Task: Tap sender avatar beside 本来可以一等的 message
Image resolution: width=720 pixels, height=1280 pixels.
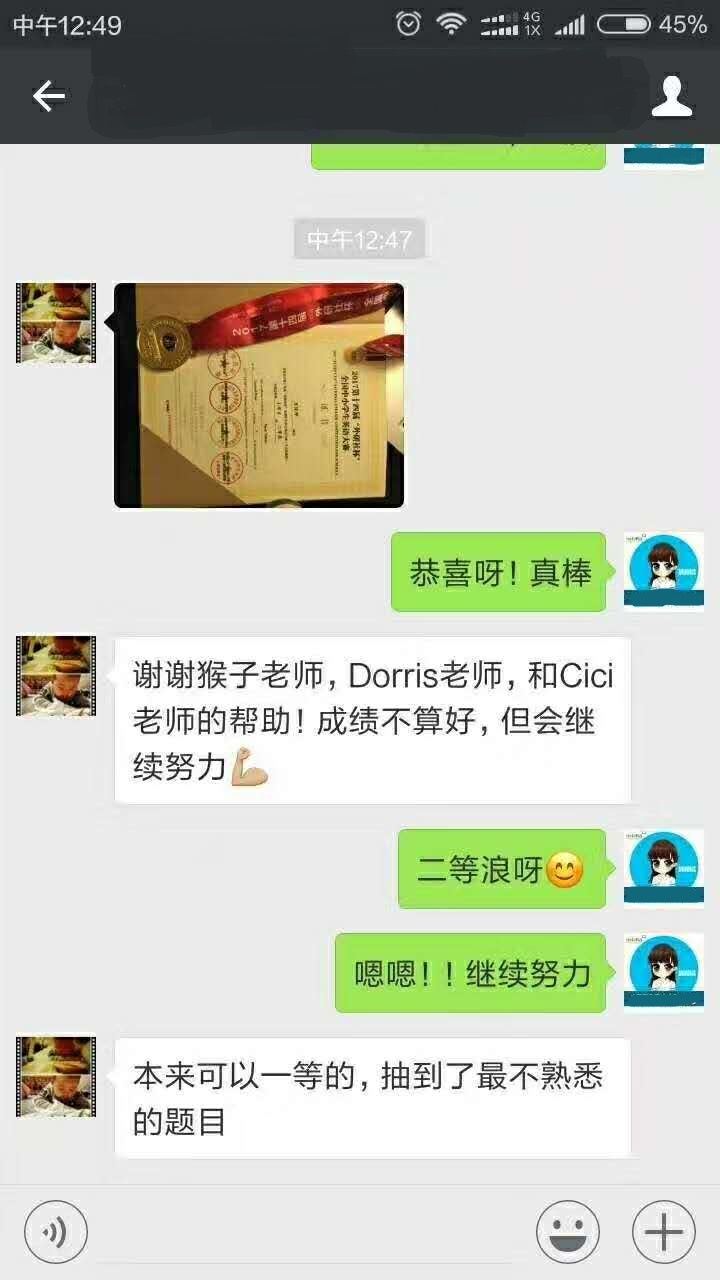Action: [x=56, y=1076]
